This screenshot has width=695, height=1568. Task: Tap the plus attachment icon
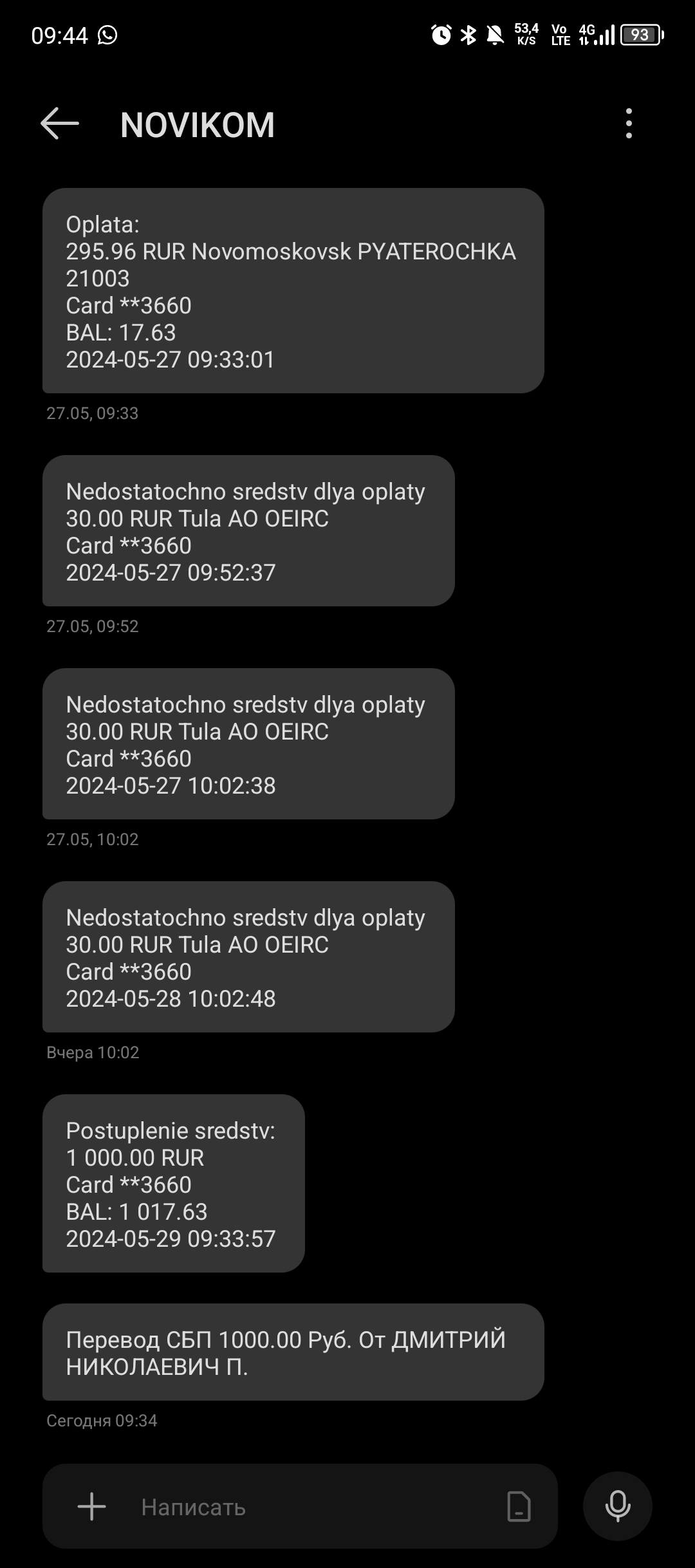[91, 1507]
